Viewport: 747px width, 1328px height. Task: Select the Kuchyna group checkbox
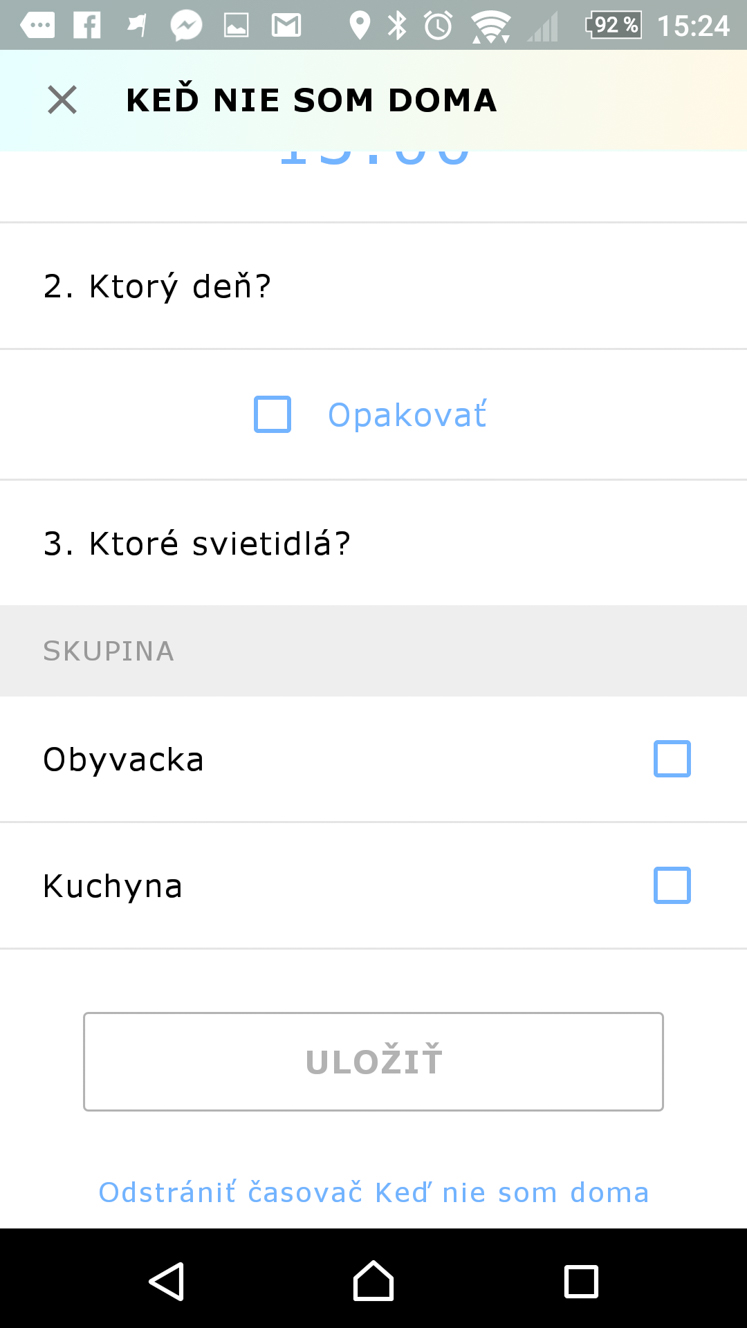[x=672, y=885]
